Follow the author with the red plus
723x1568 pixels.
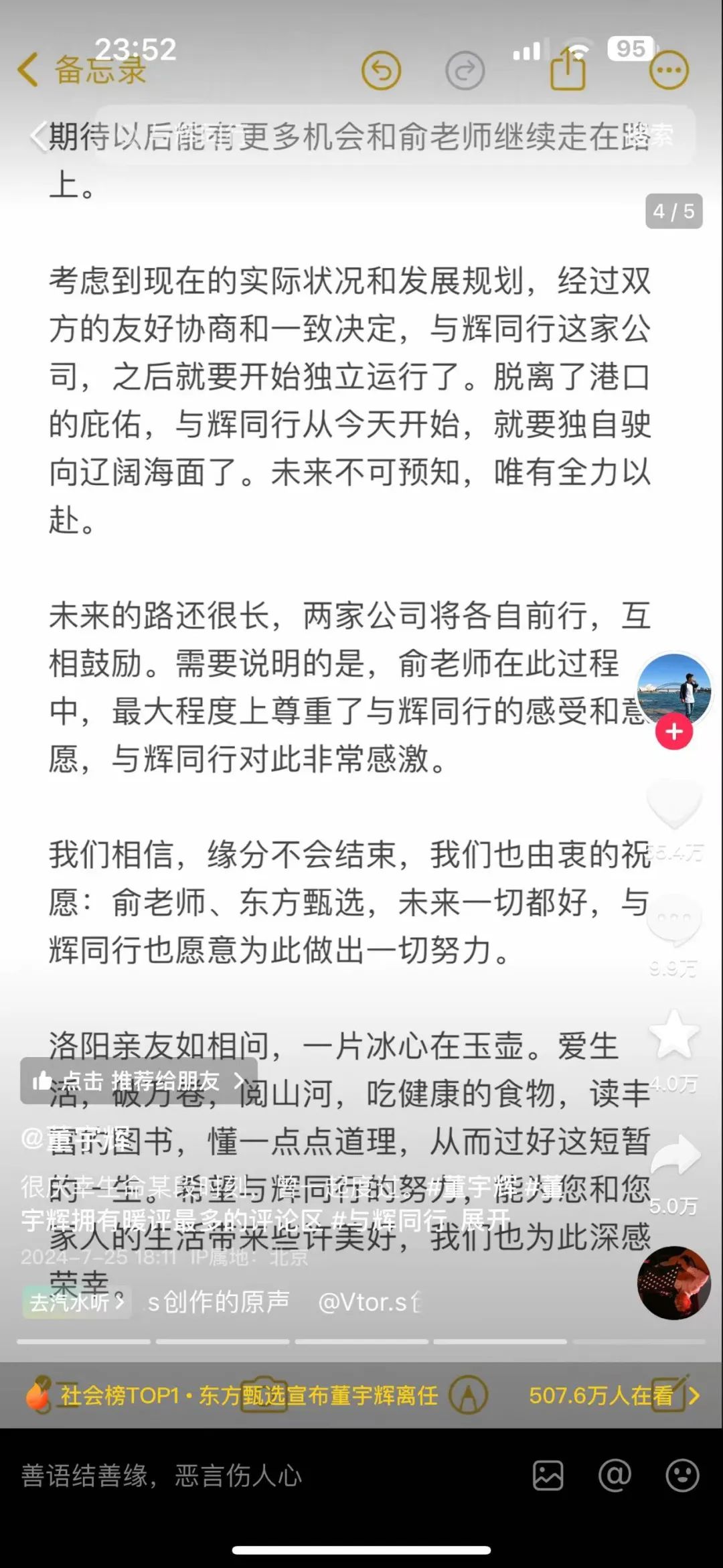[x=673, y=731]
